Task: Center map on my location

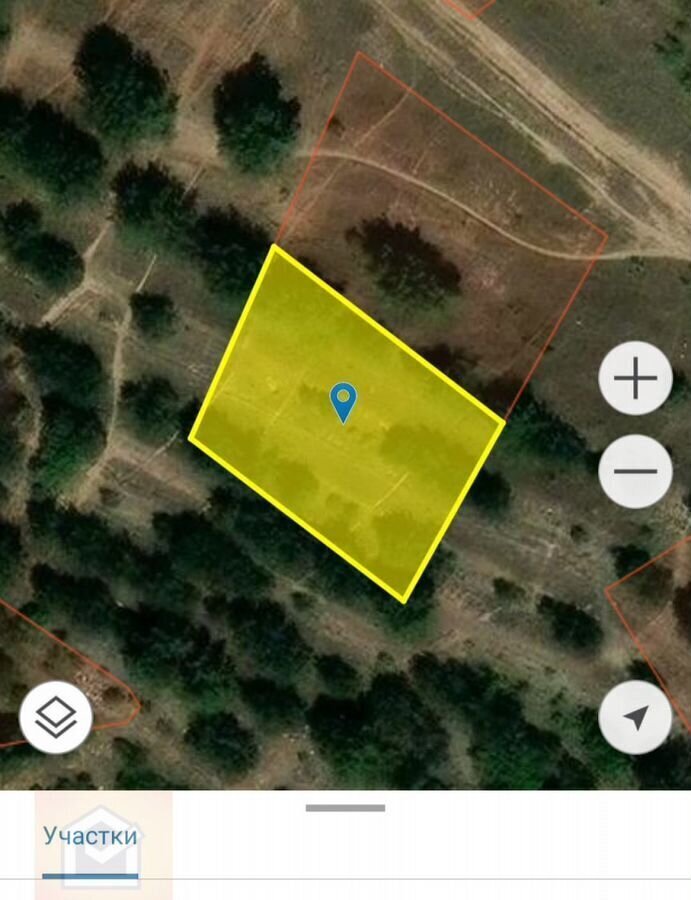Action: [x=635, y=717]
